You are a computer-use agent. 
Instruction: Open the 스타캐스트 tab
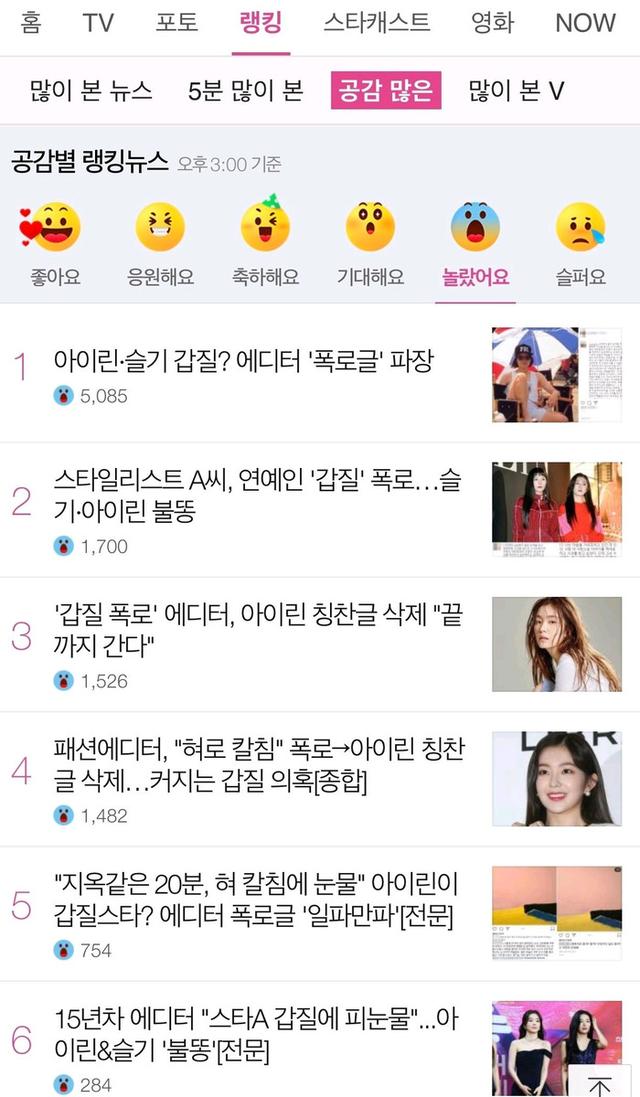377,23
